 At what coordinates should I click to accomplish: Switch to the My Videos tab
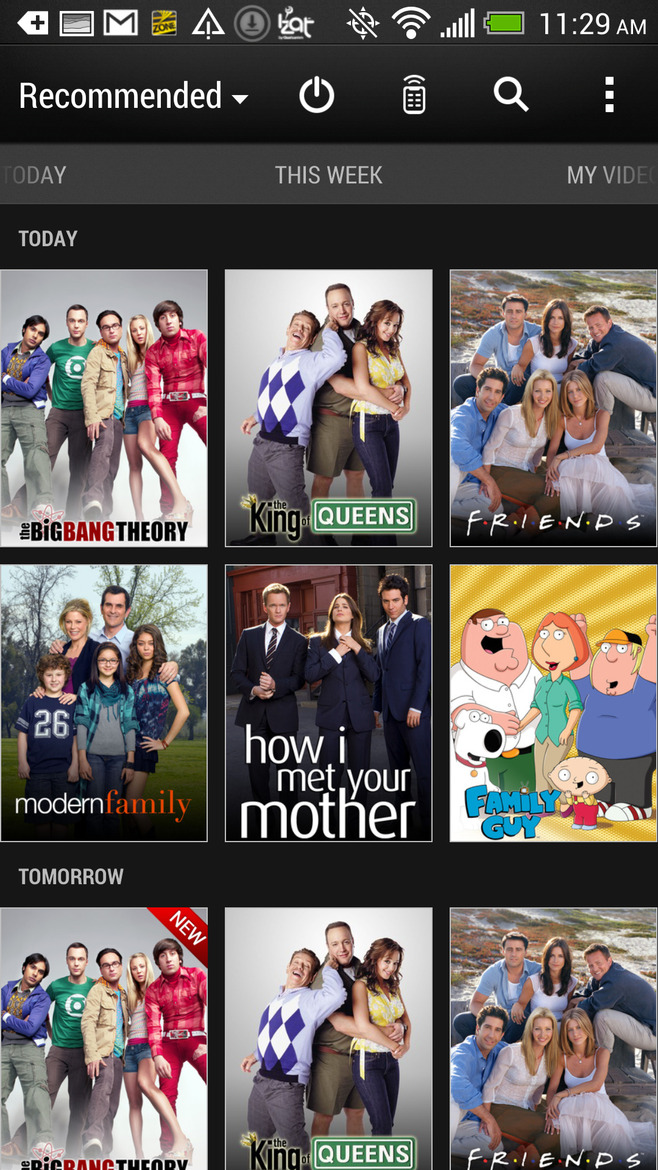click(x=610, y=175)
